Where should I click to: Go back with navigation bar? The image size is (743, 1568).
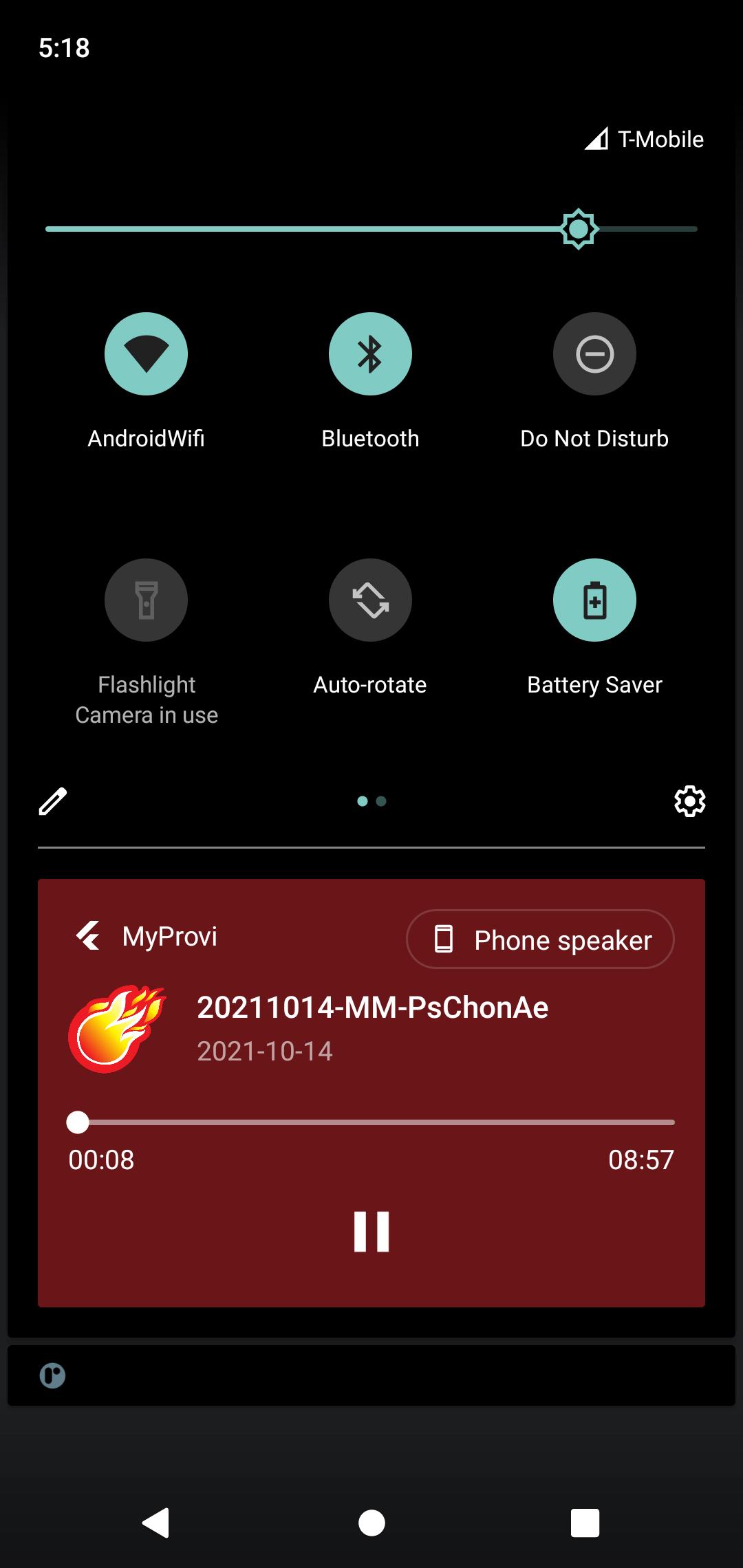pyautogui.click(x=156, y=1522)
